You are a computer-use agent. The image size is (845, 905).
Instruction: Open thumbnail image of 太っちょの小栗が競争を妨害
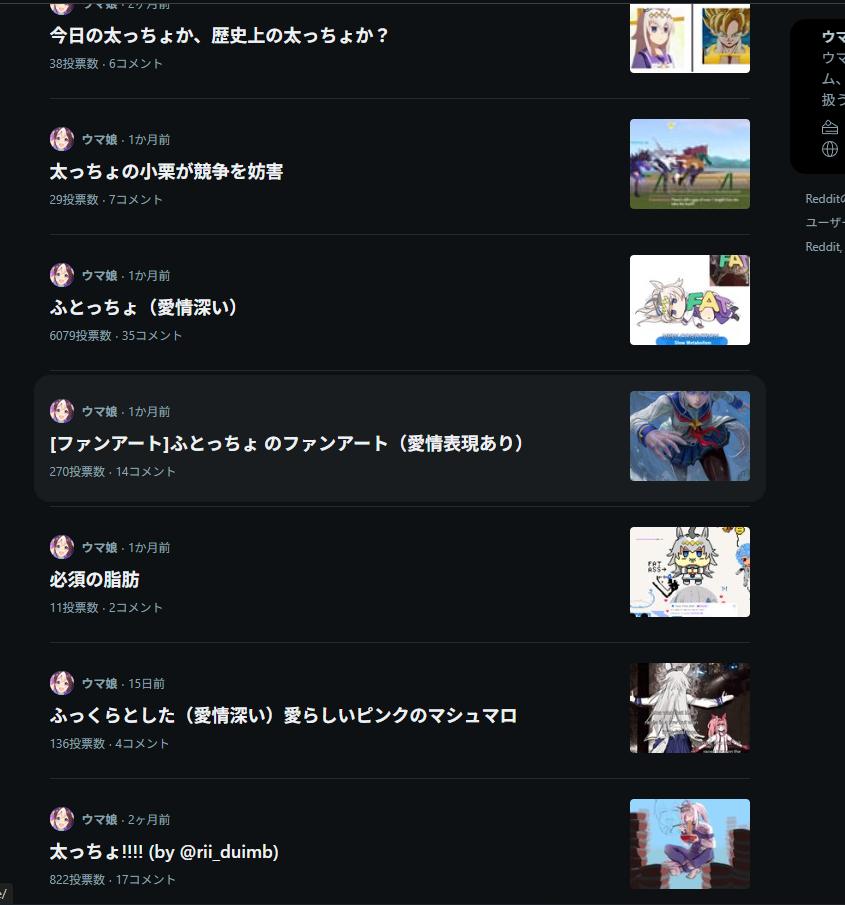pos(689,164)
